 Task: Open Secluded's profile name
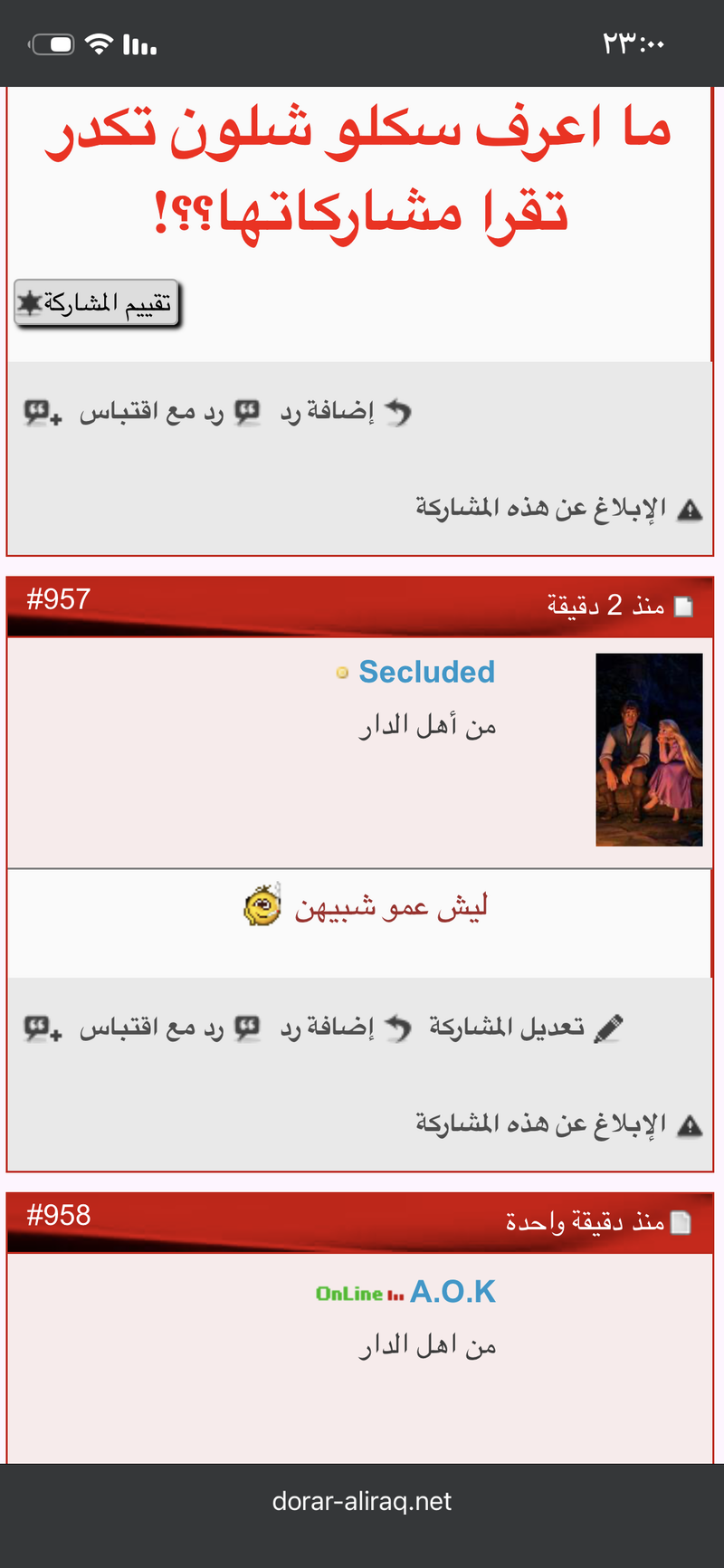pyautogui.click(x=426, y=672)
